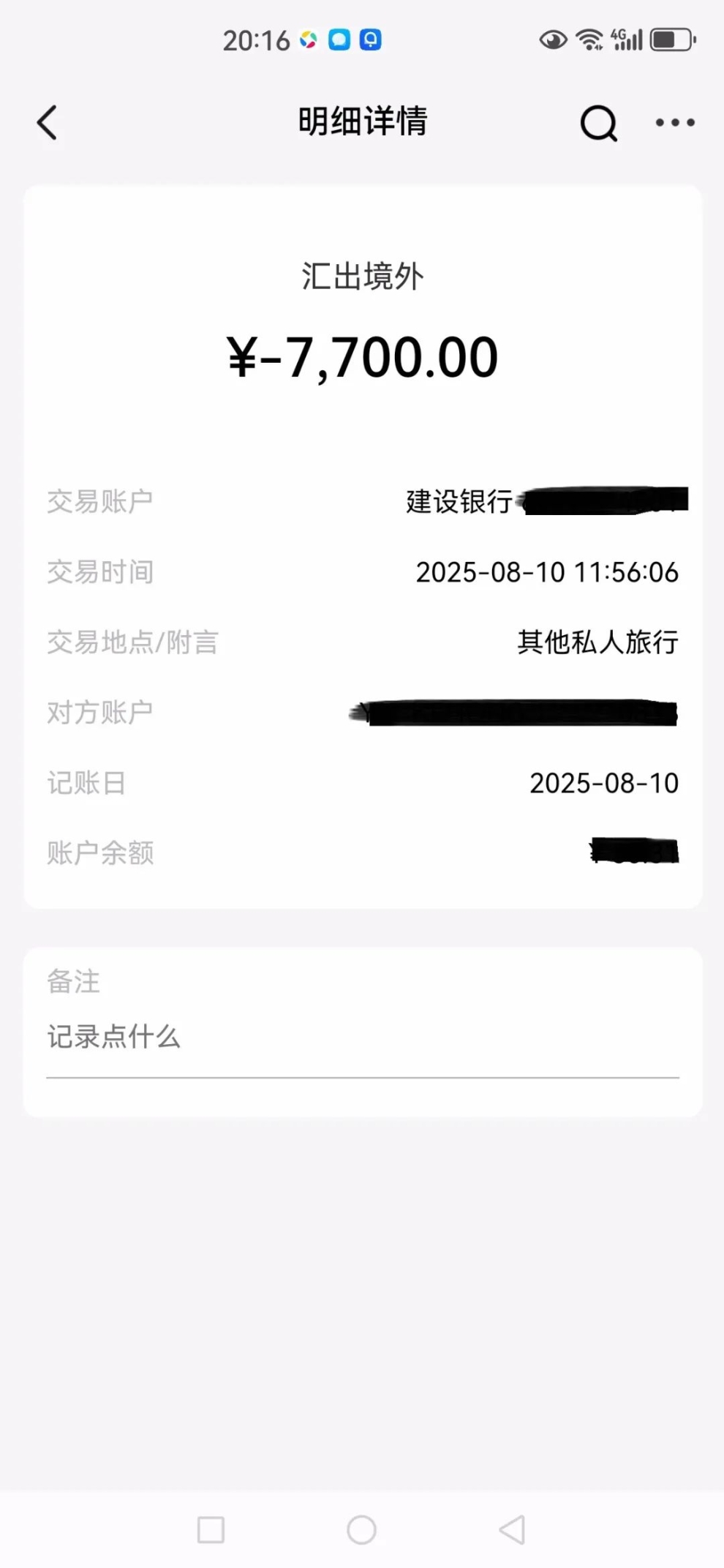Open the search magnifier icon
Screen dimensions: 724x1568
(x=598, y=123)
